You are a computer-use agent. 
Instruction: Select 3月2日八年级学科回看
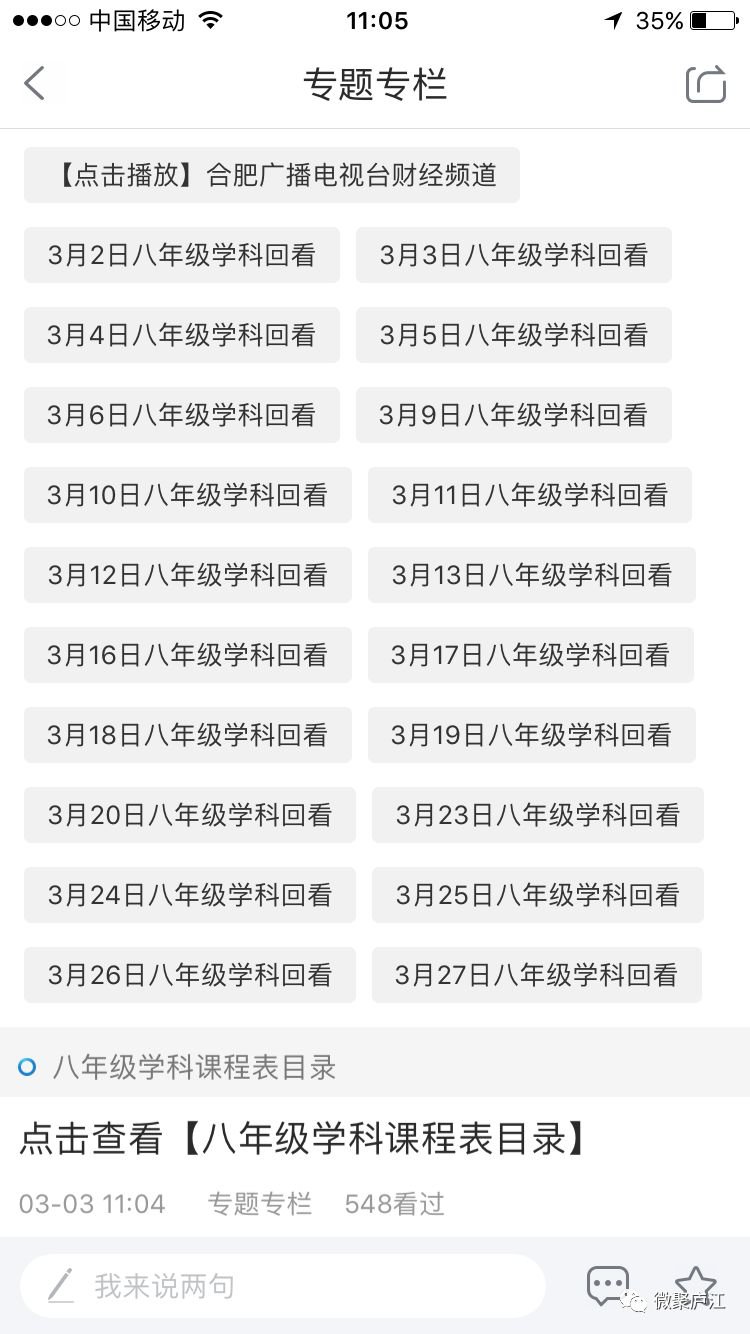pos(182,255)
